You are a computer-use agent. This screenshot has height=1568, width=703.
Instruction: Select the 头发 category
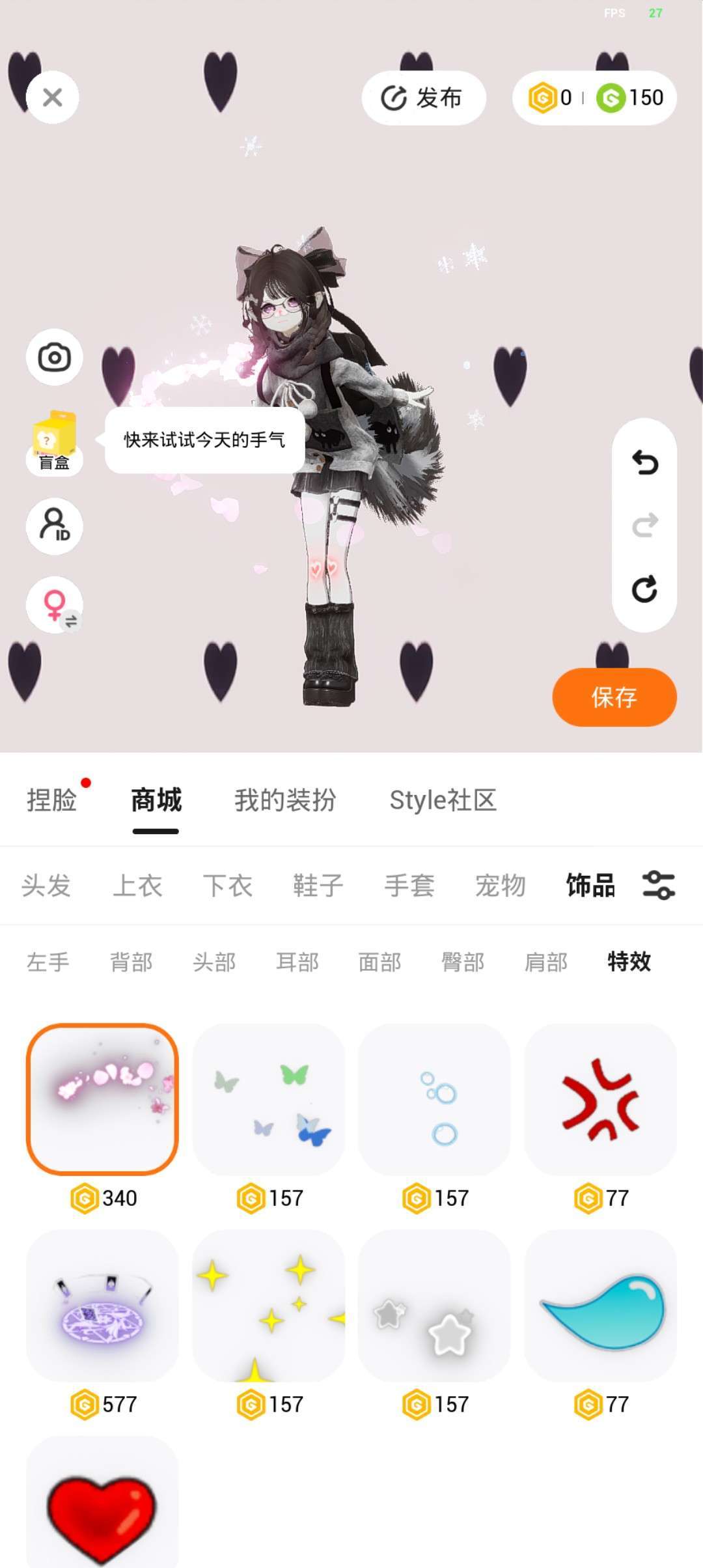(x=46, y=886)
